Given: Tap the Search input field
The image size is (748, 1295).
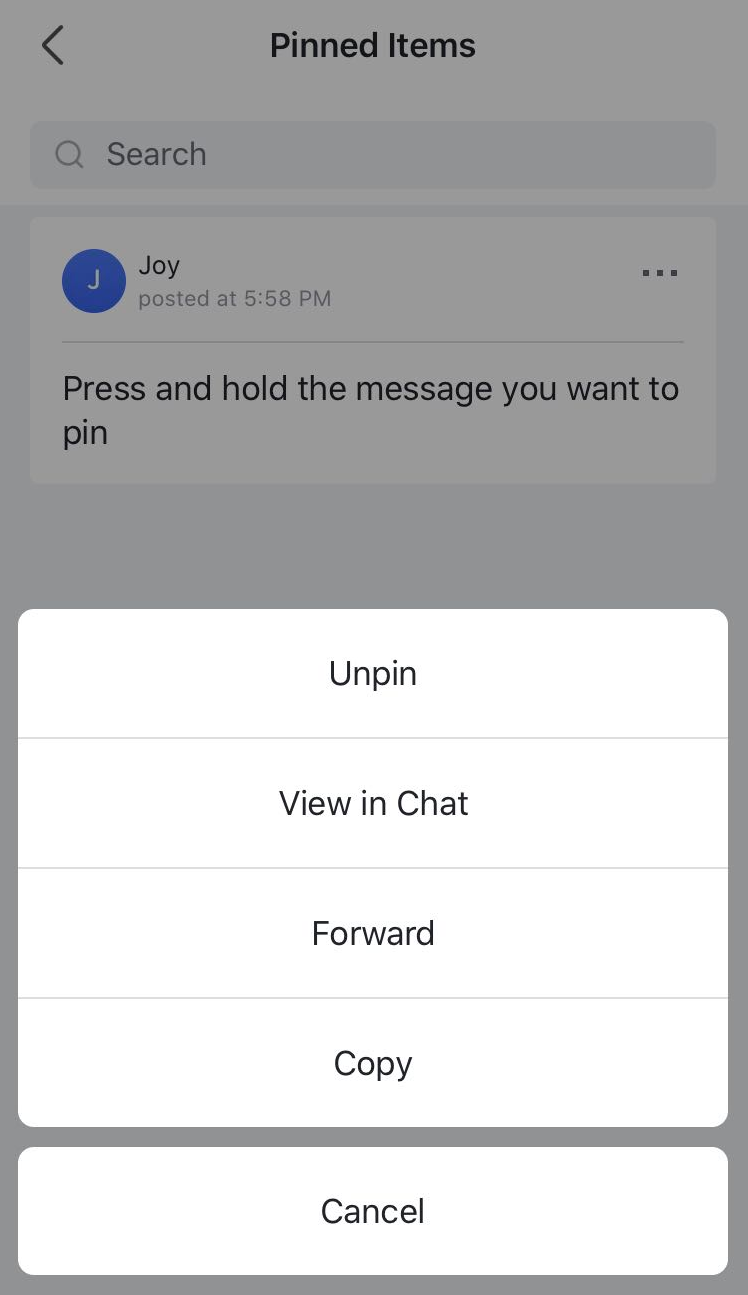Looking at the screenshot, I should 373,154.
